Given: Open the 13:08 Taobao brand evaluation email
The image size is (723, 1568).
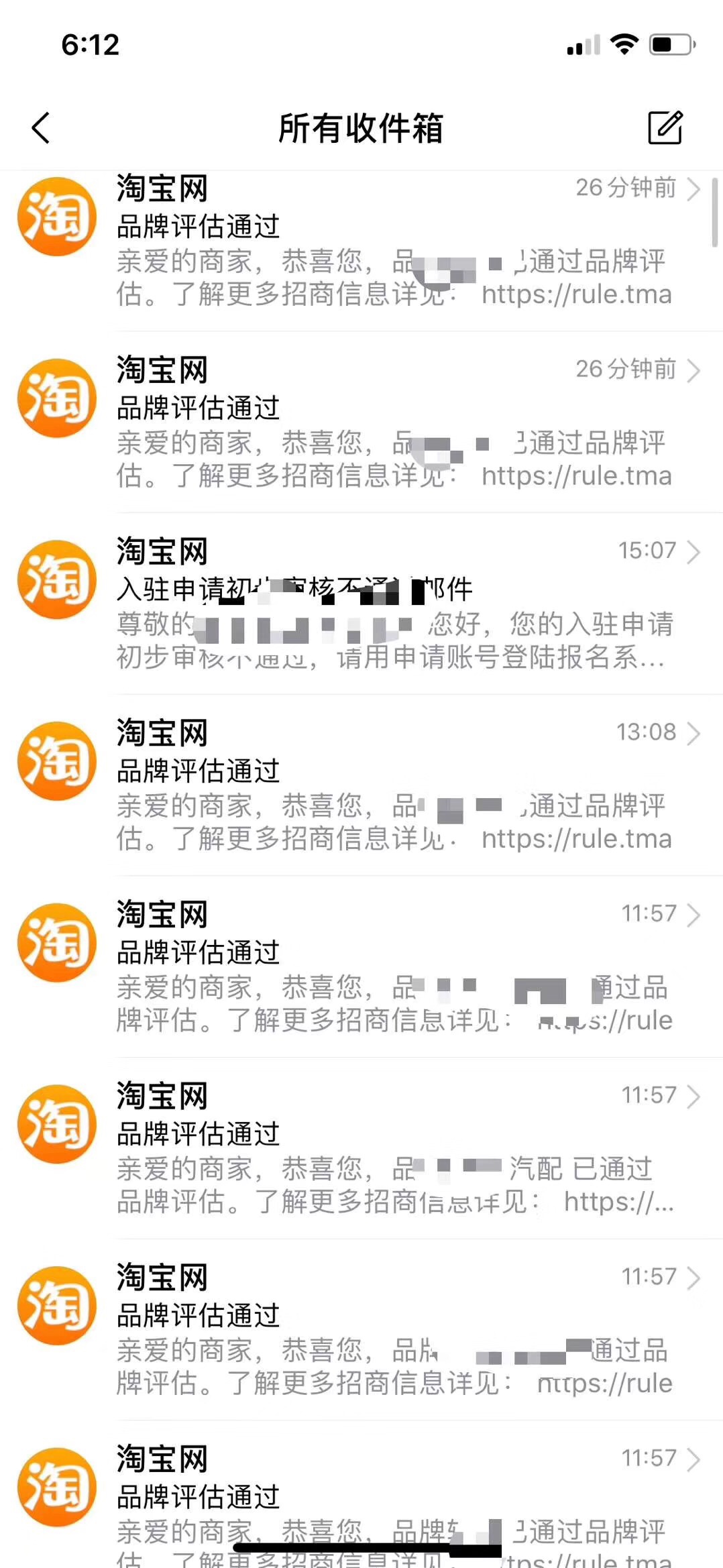Looking at the screenshot, I should coord(361,785).
